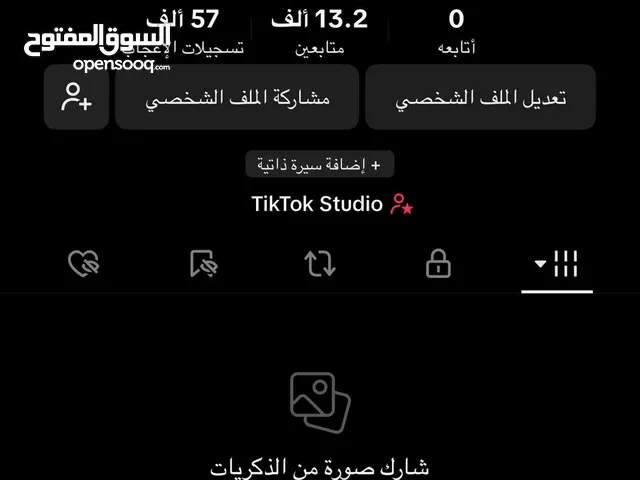Open TikTok Studio

(331, 205)
